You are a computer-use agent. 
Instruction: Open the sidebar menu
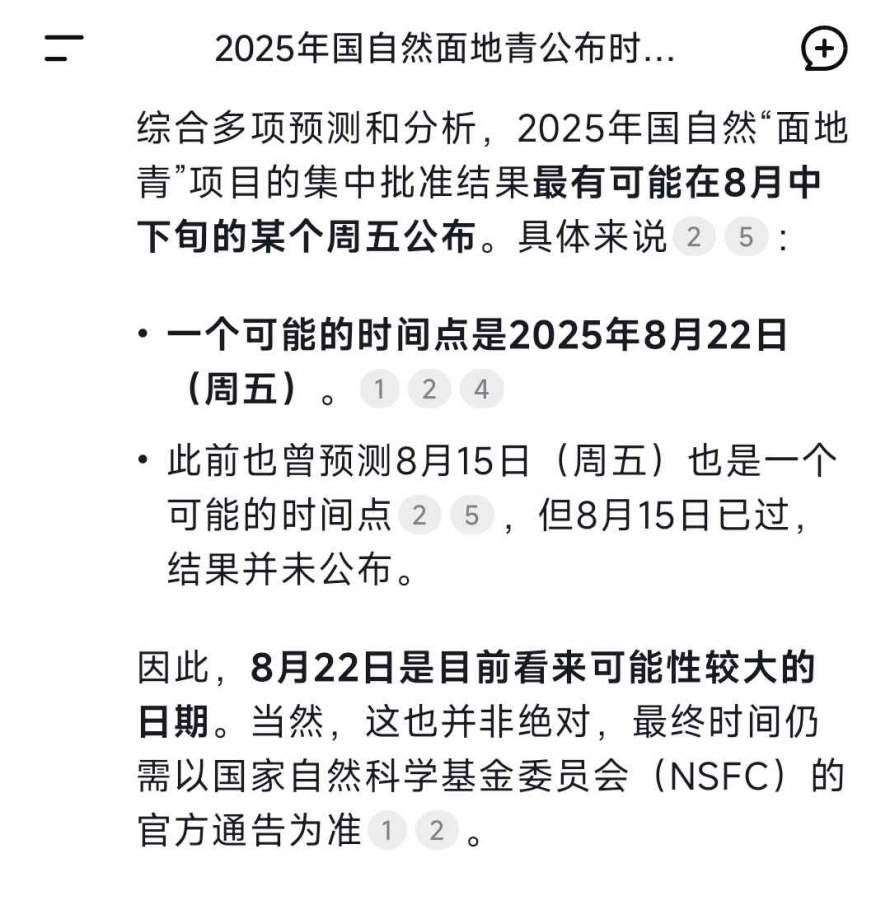(63, 48)
